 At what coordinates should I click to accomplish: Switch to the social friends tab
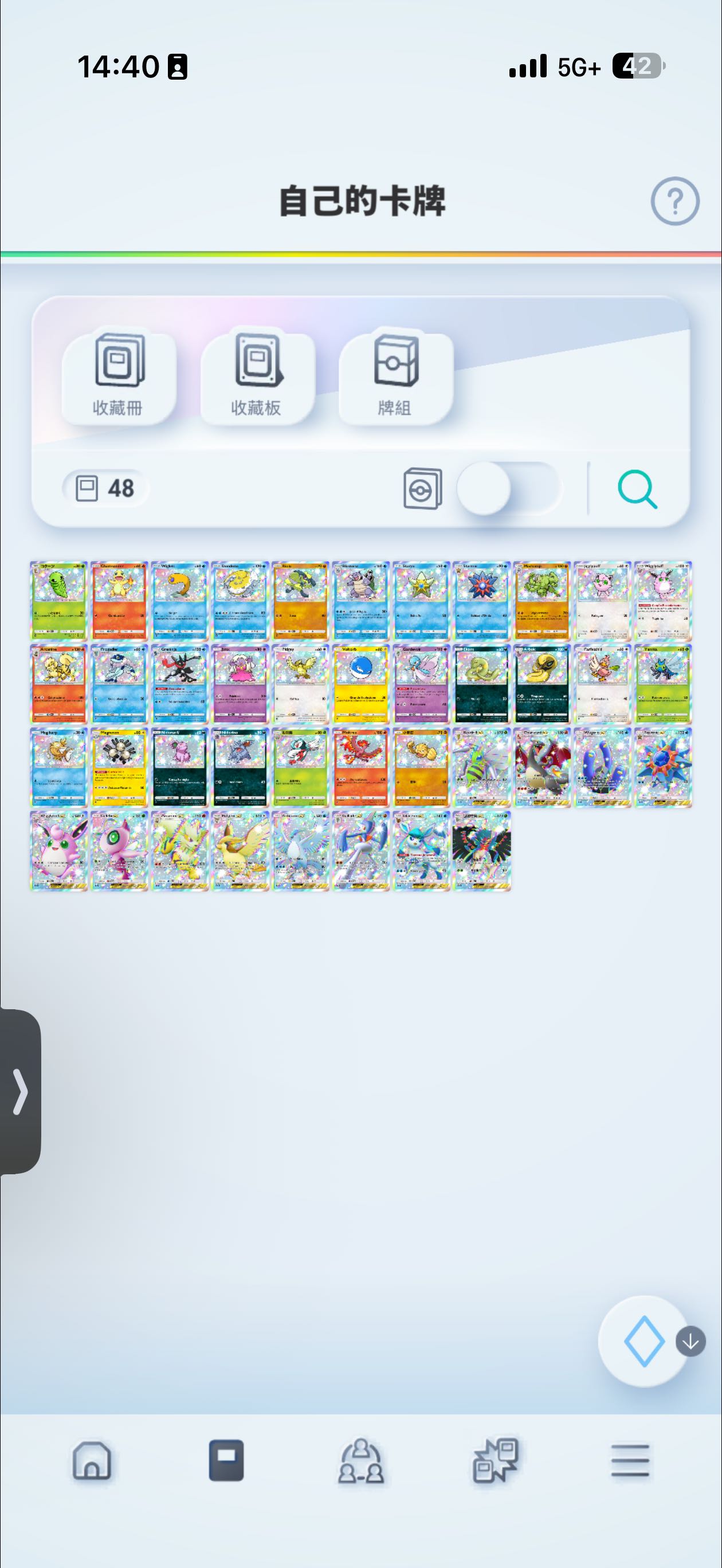pyautogui.click(x=361, y=1461)
